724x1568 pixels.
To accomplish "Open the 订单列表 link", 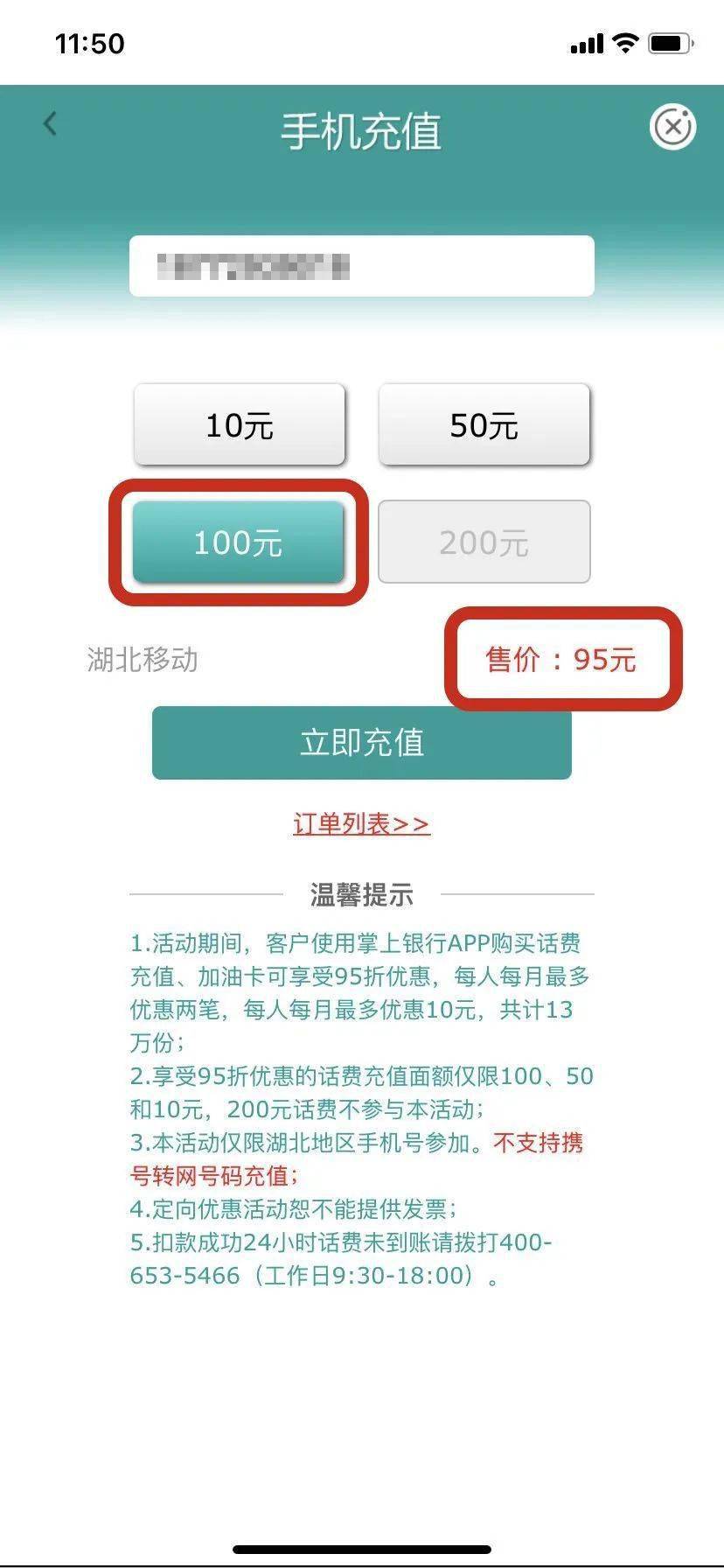I will [x=361, y=824].
